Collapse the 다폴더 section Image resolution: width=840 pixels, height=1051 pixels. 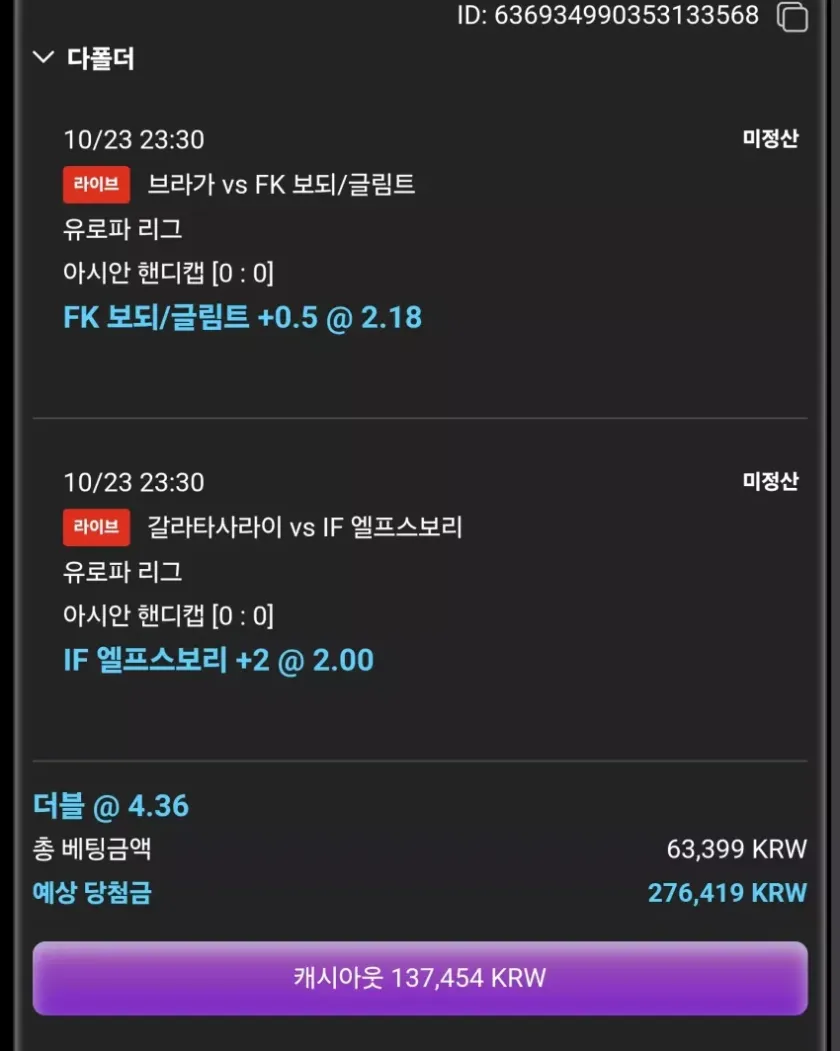pos(43,58)
